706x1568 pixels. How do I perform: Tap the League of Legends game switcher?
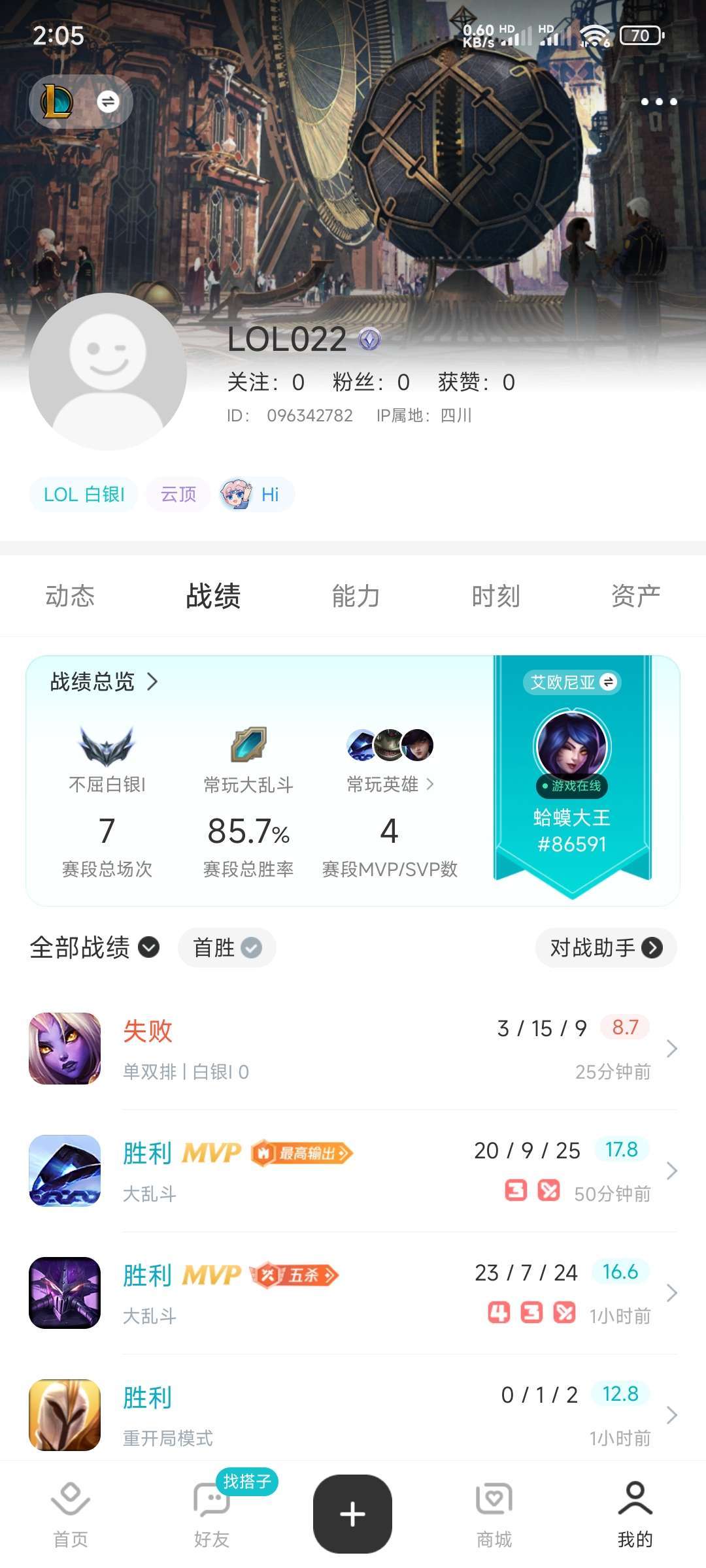(81, 101)
